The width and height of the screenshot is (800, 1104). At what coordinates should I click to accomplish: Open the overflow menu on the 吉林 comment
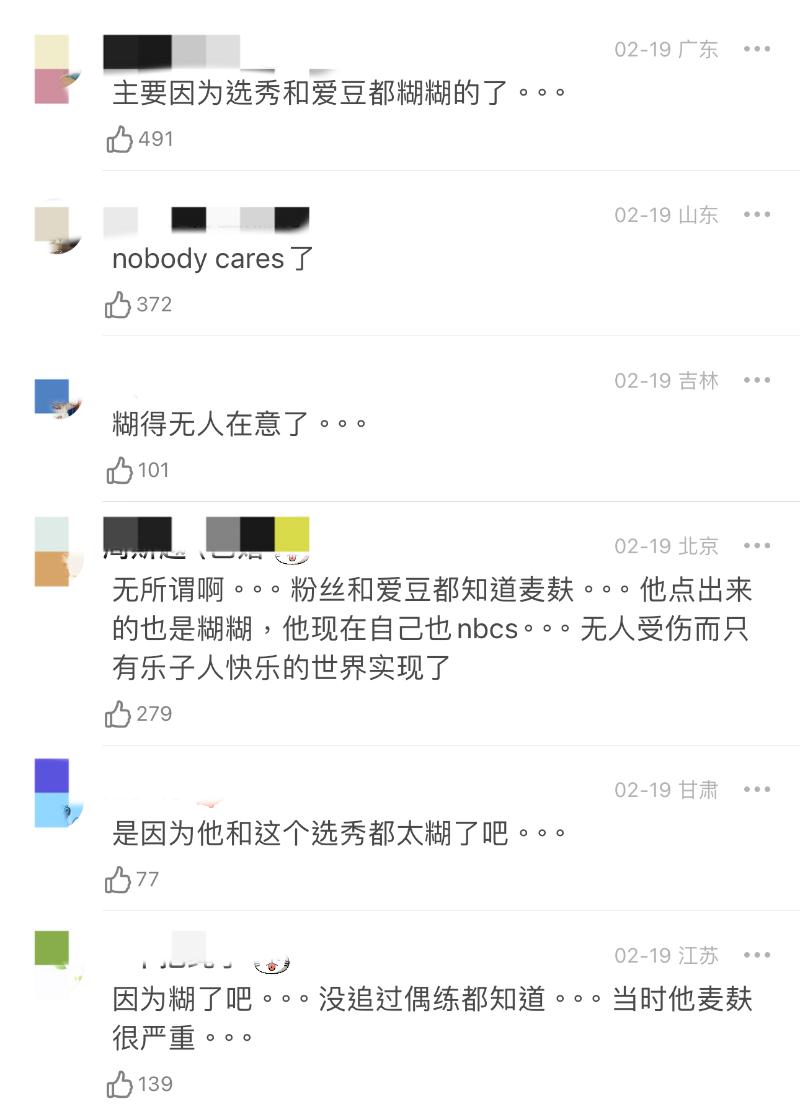(x=757, y=380)
